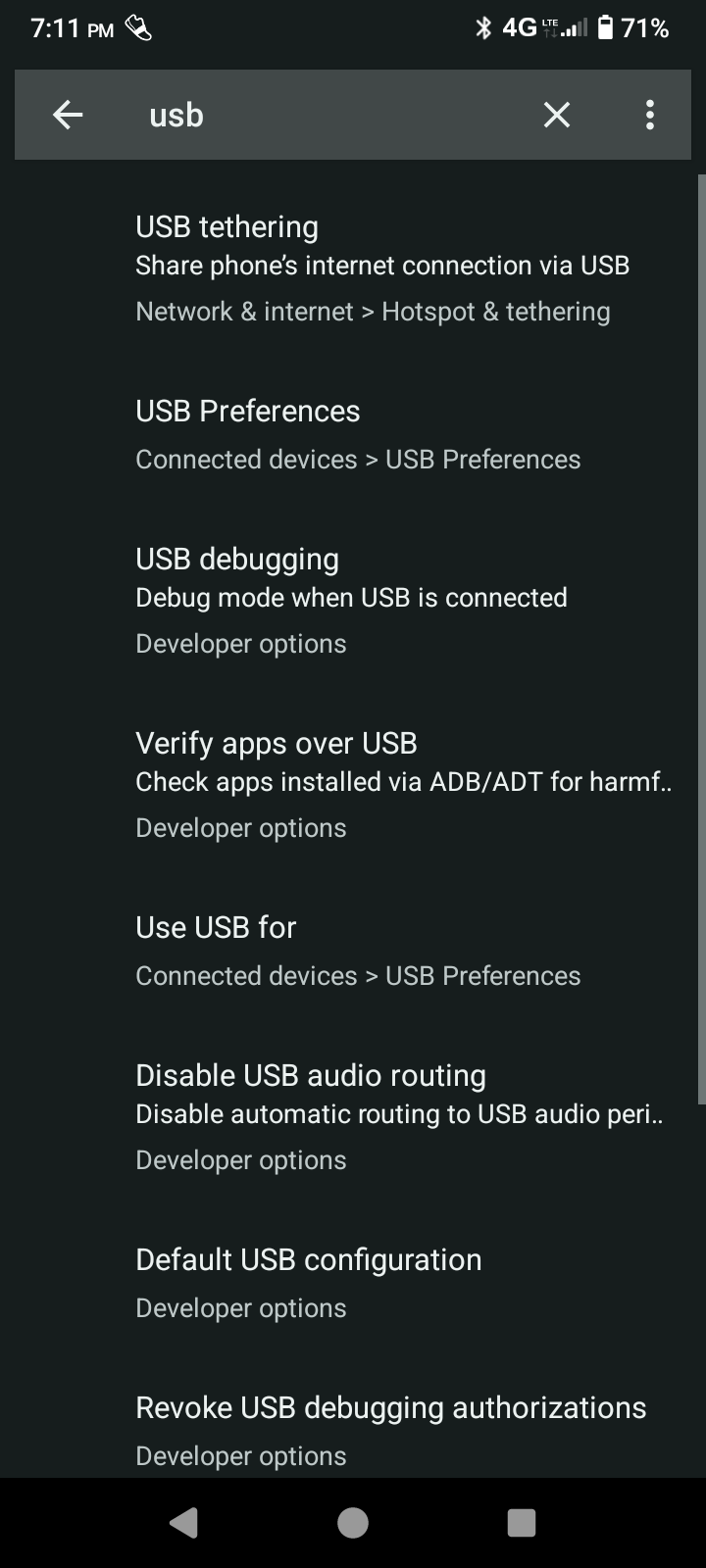Viewport: 706px width, 1568px height.
Task: Open Default USB configuration
Action: 309,1282
